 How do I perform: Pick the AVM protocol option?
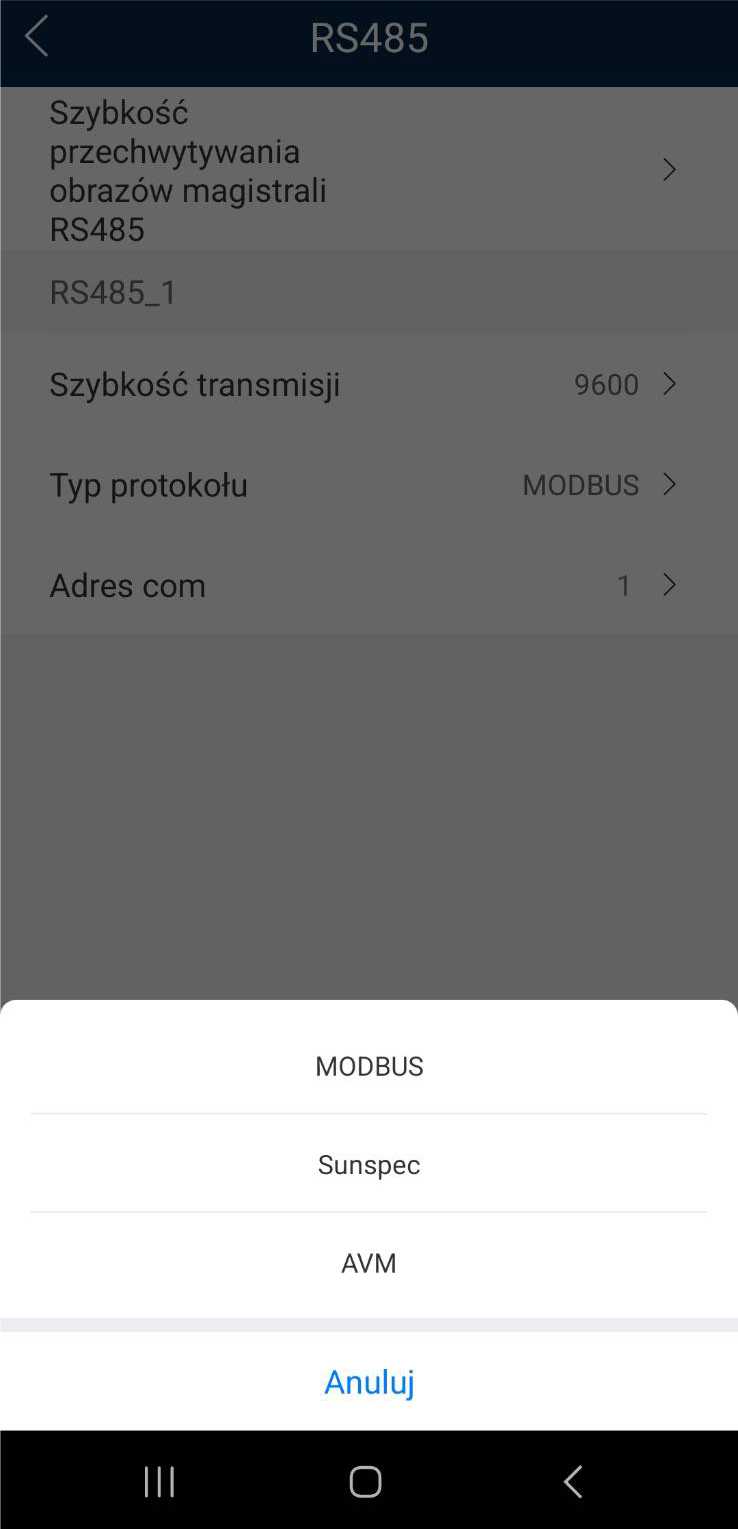(x=369, y=1264)
